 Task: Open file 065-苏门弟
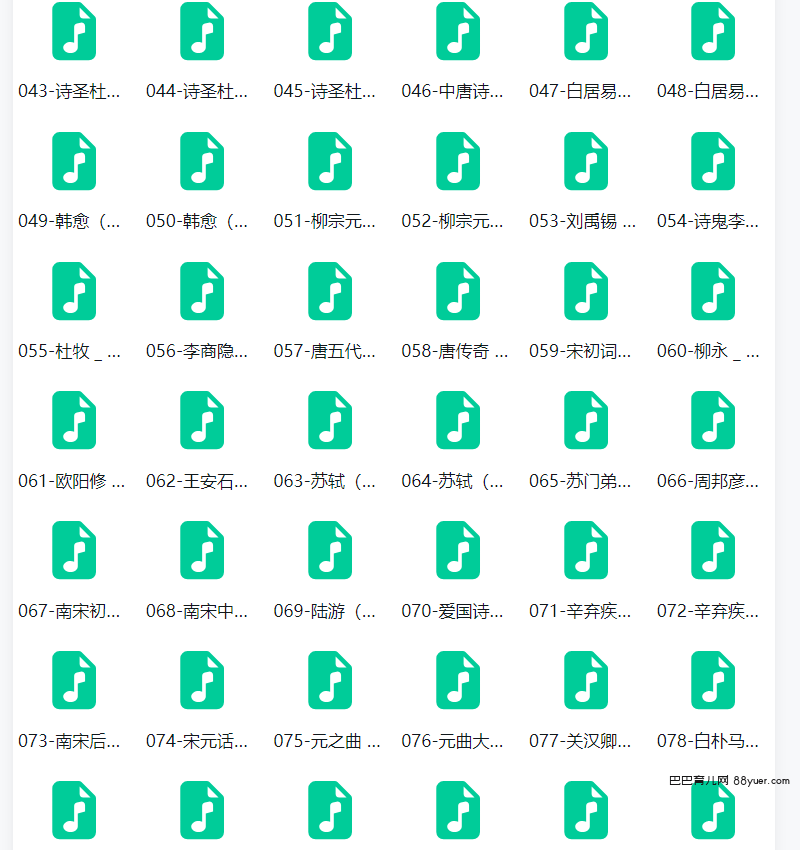[586, 420]
